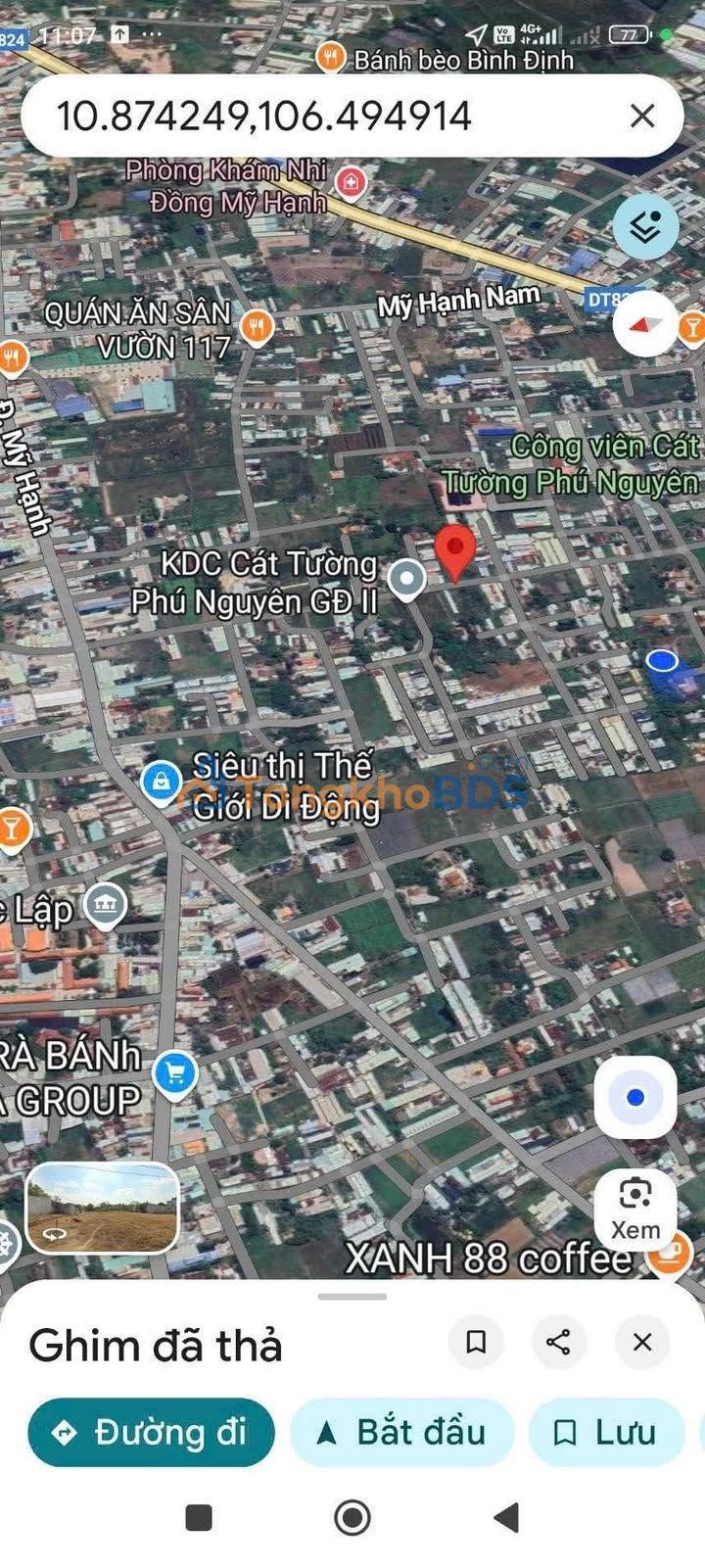Center map on my current location
Image resolution: width=705 pixels, height=1568 pixels.
point(634,1098)
